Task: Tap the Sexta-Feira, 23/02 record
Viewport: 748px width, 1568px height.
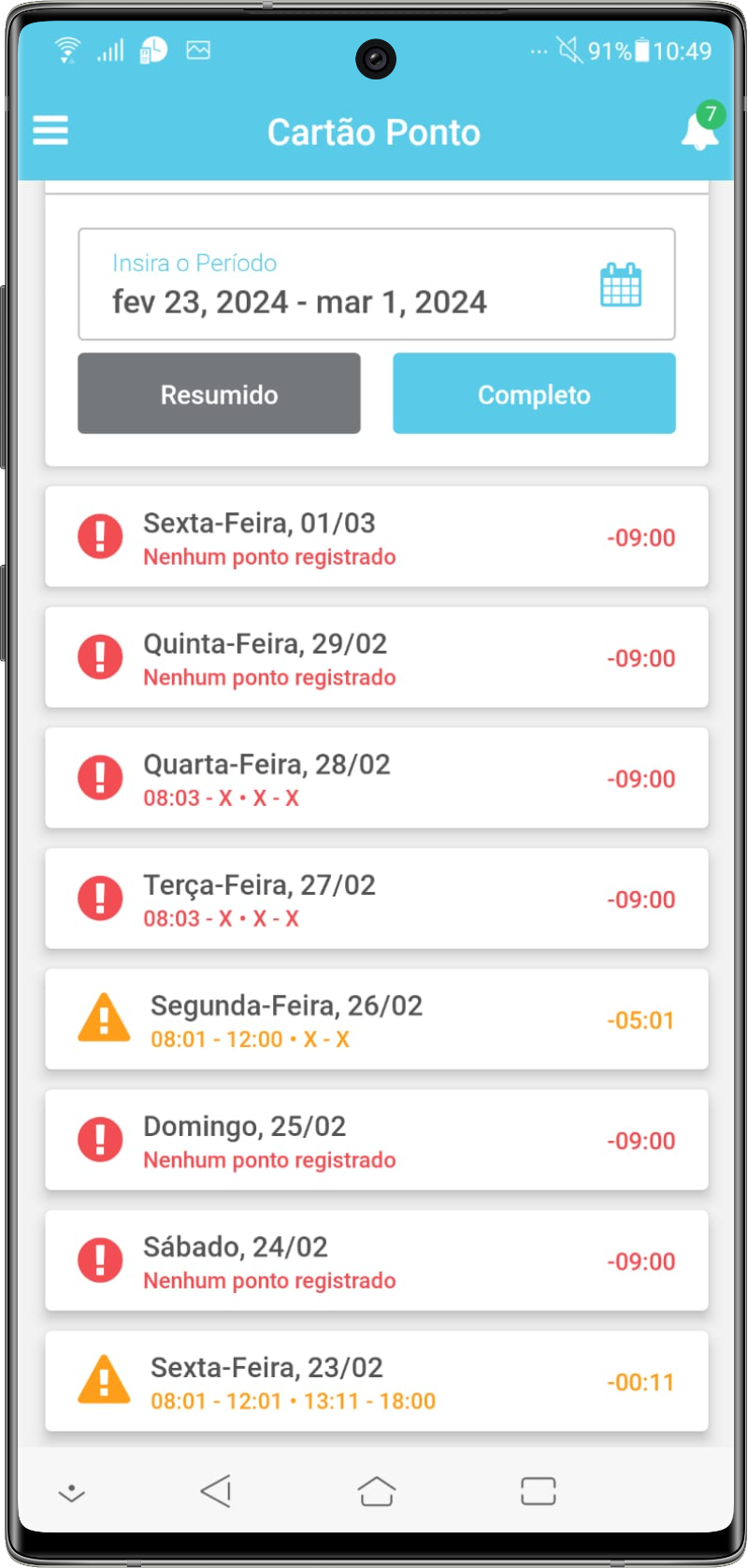Action: [x=376, y=1381]
